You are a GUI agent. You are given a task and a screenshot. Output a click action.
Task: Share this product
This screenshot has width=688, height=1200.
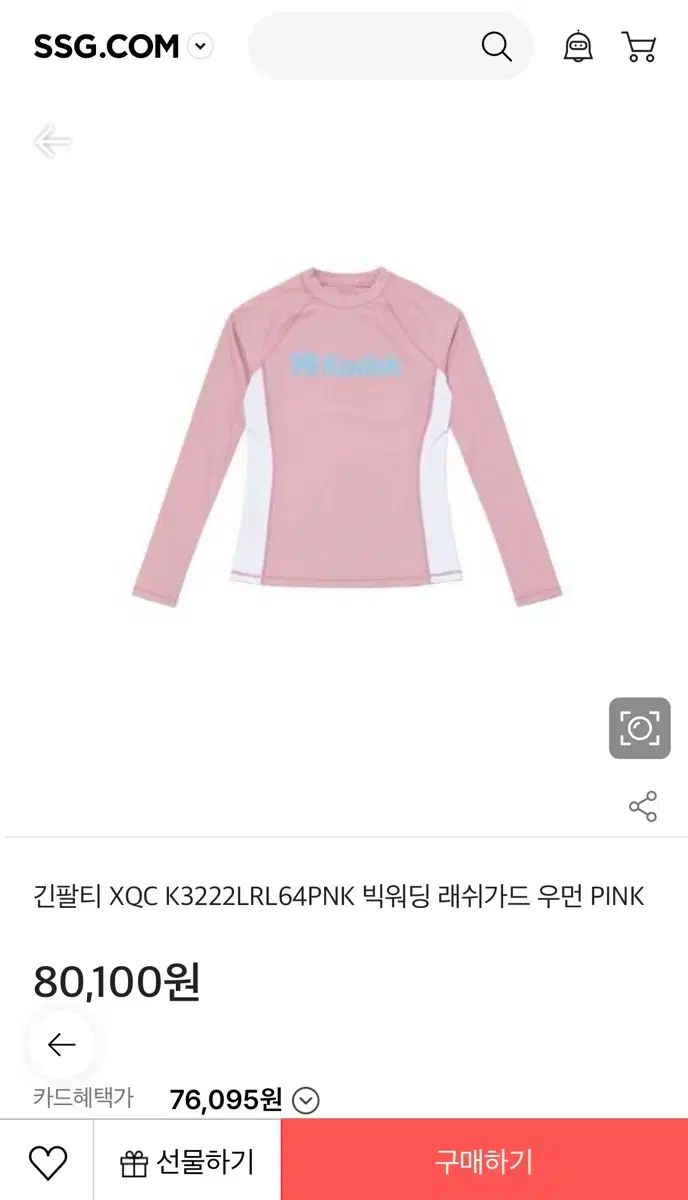pos(642,806)
